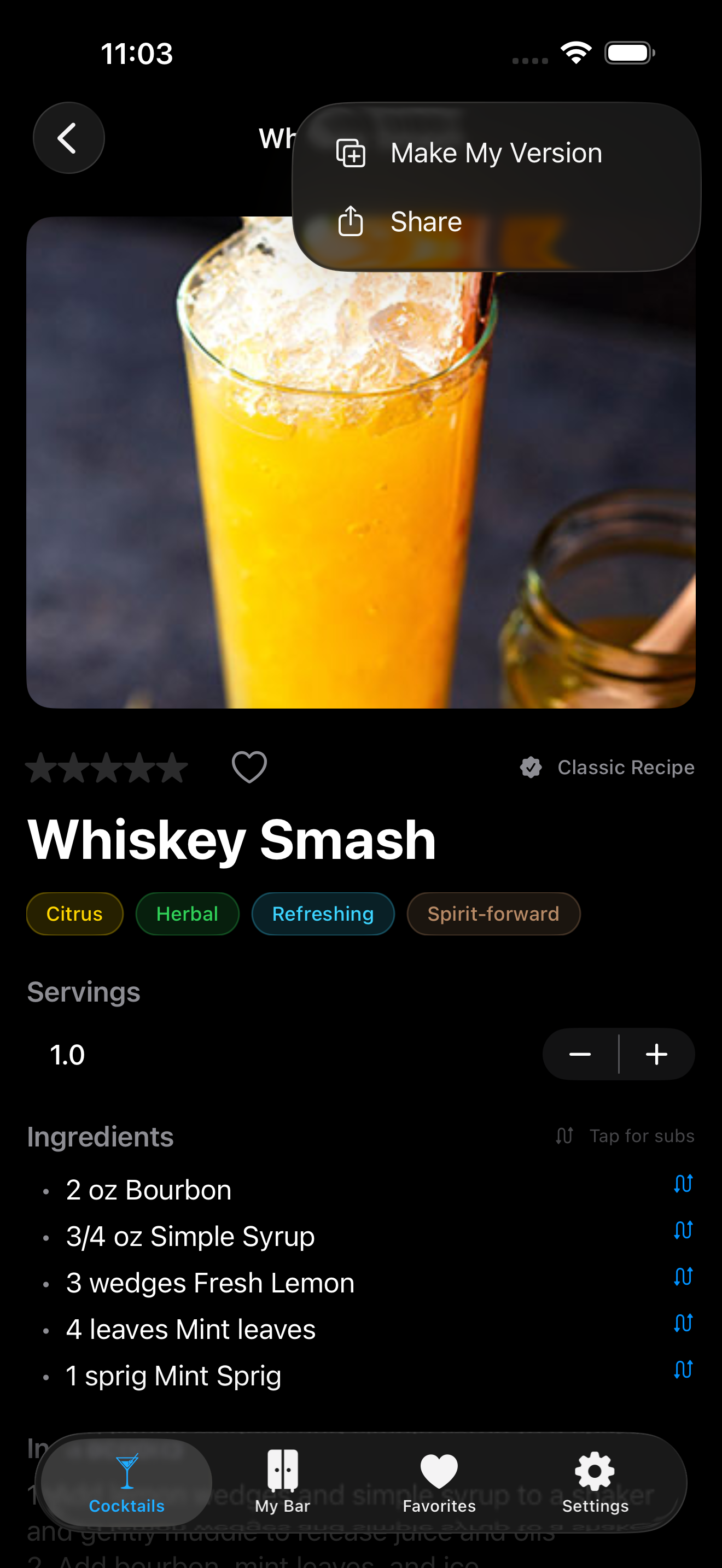Rate the cocktail five stars

click(173, 767)
